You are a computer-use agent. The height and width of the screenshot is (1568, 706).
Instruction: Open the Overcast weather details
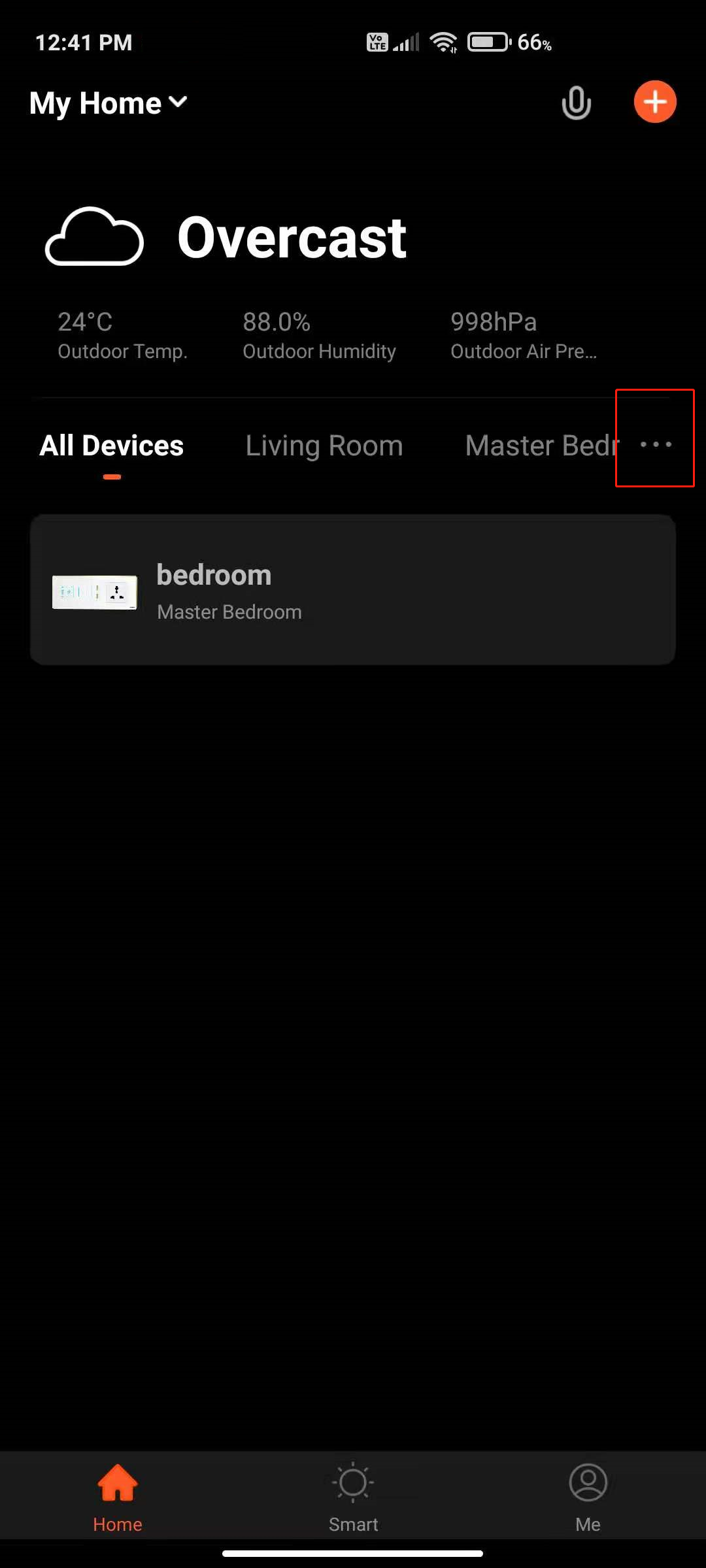click(x=292, y=238)
